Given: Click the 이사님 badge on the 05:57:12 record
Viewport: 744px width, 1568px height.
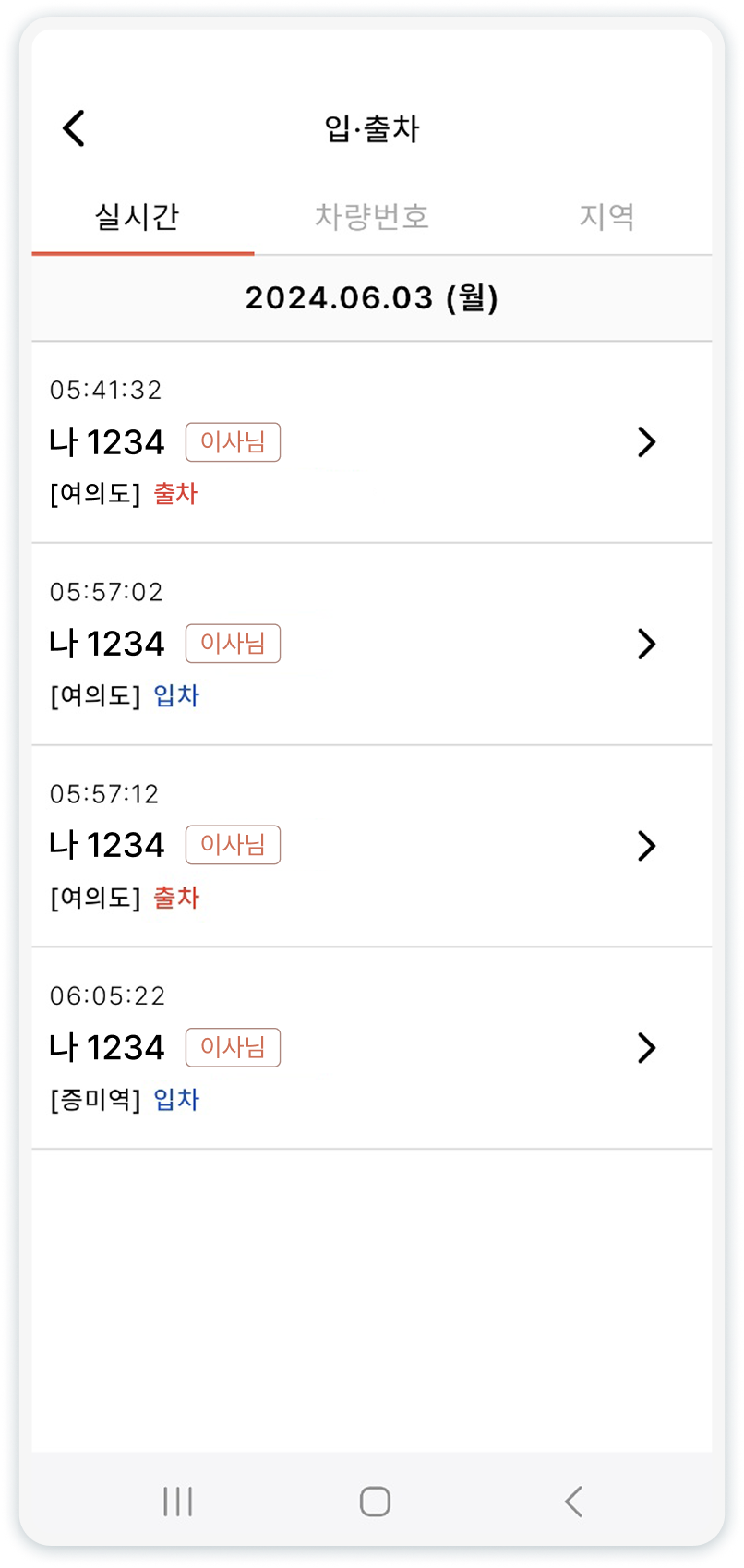Looking at the screenshot, I should click(x=233, y=844).
